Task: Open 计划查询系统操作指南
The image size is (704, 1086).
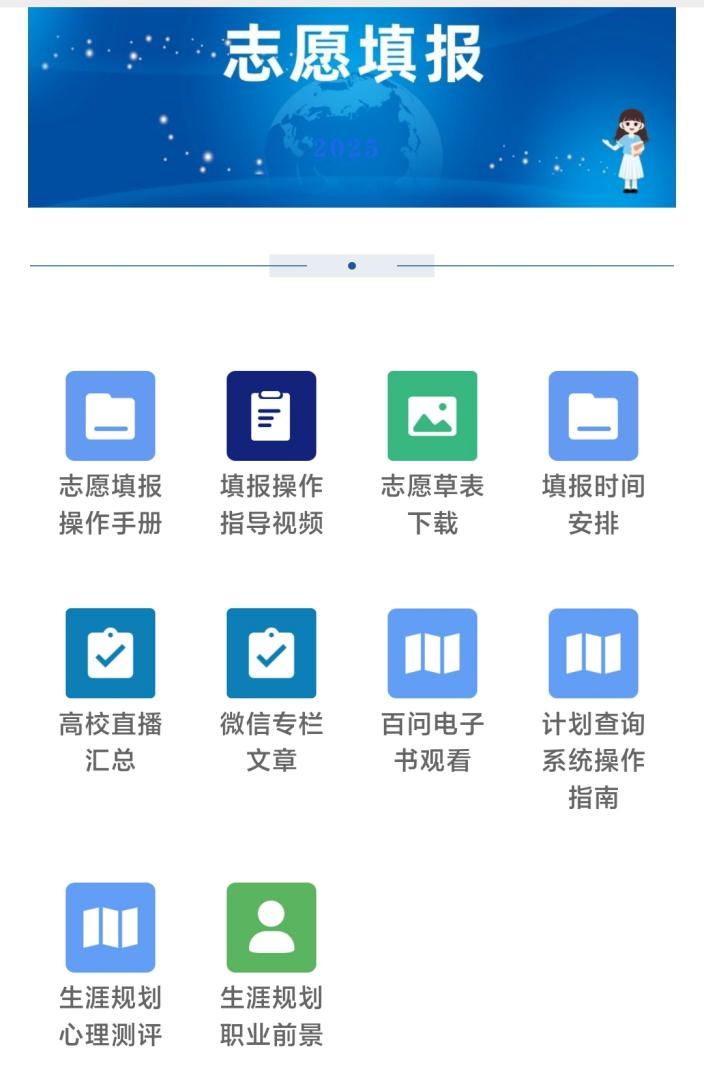Action: click(x=593, y=653)
